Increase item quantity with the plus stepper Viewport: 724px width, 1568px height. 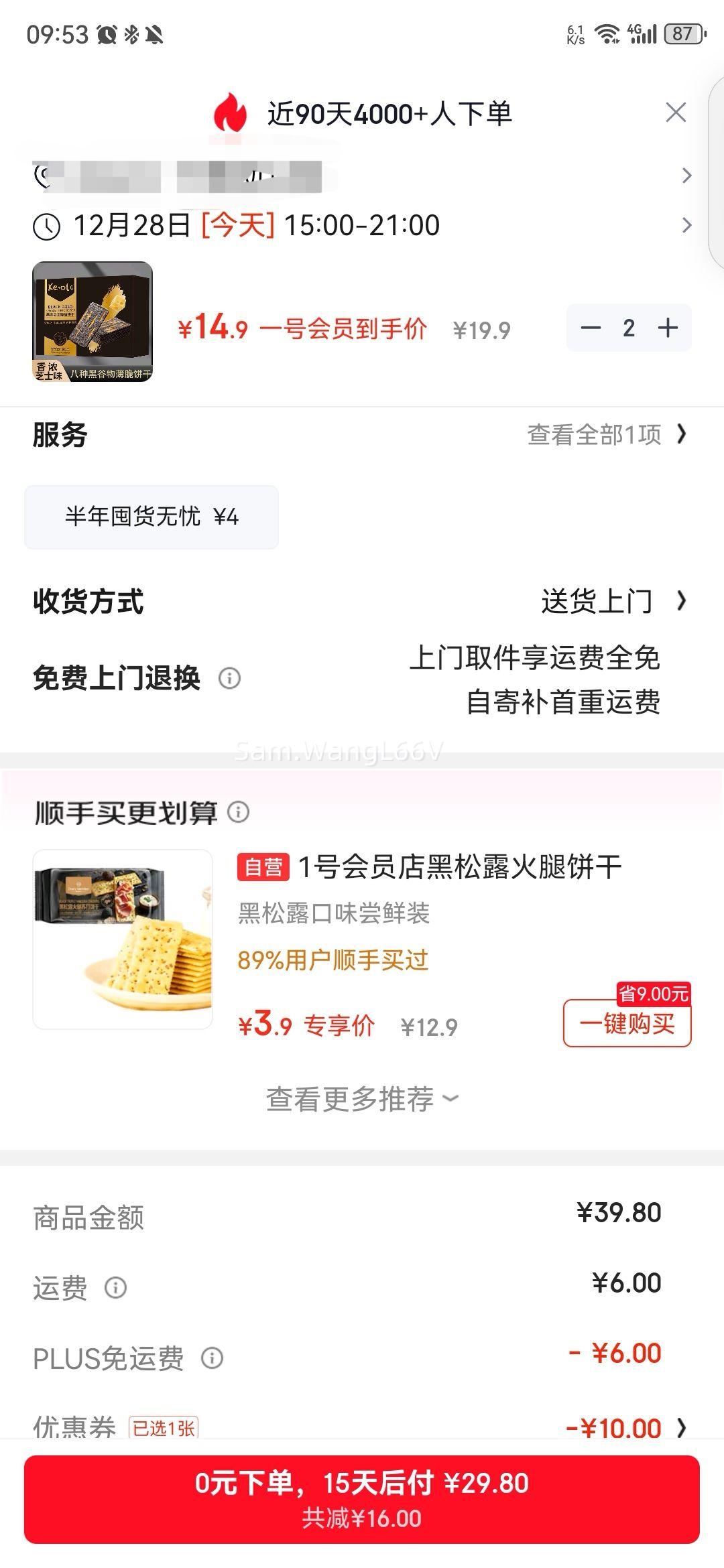pyautogui.click(x=667, y=328)
